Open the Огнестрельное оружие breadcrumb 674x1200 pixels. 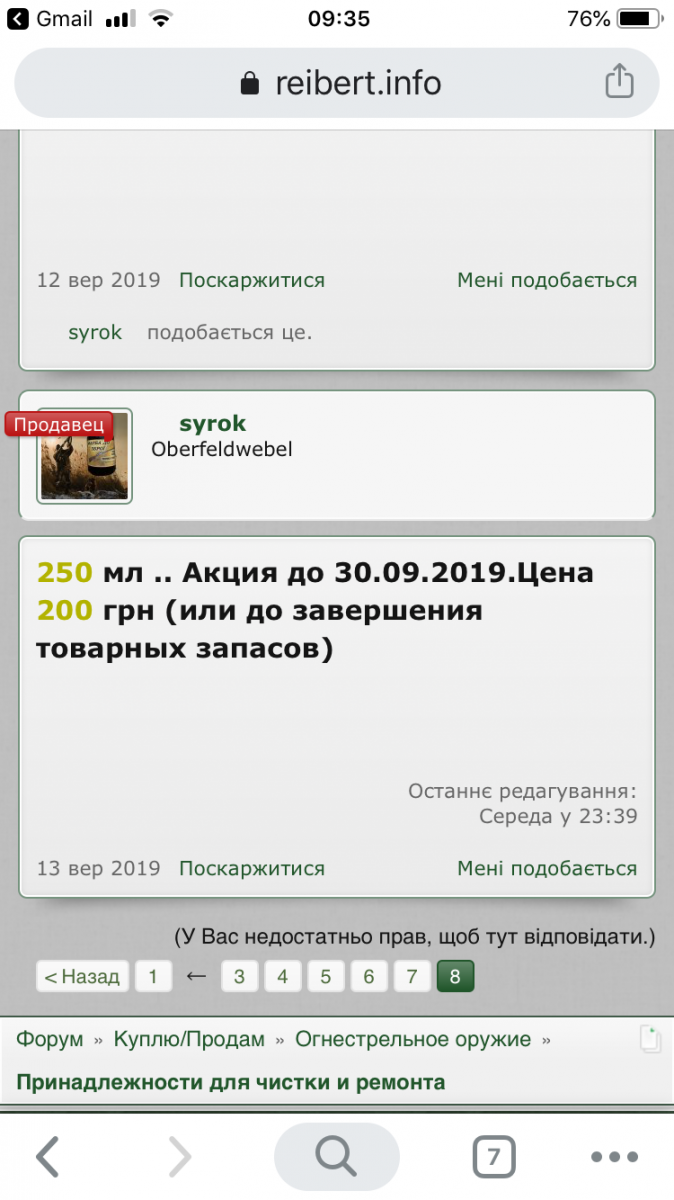click(x=413, y=1039)
